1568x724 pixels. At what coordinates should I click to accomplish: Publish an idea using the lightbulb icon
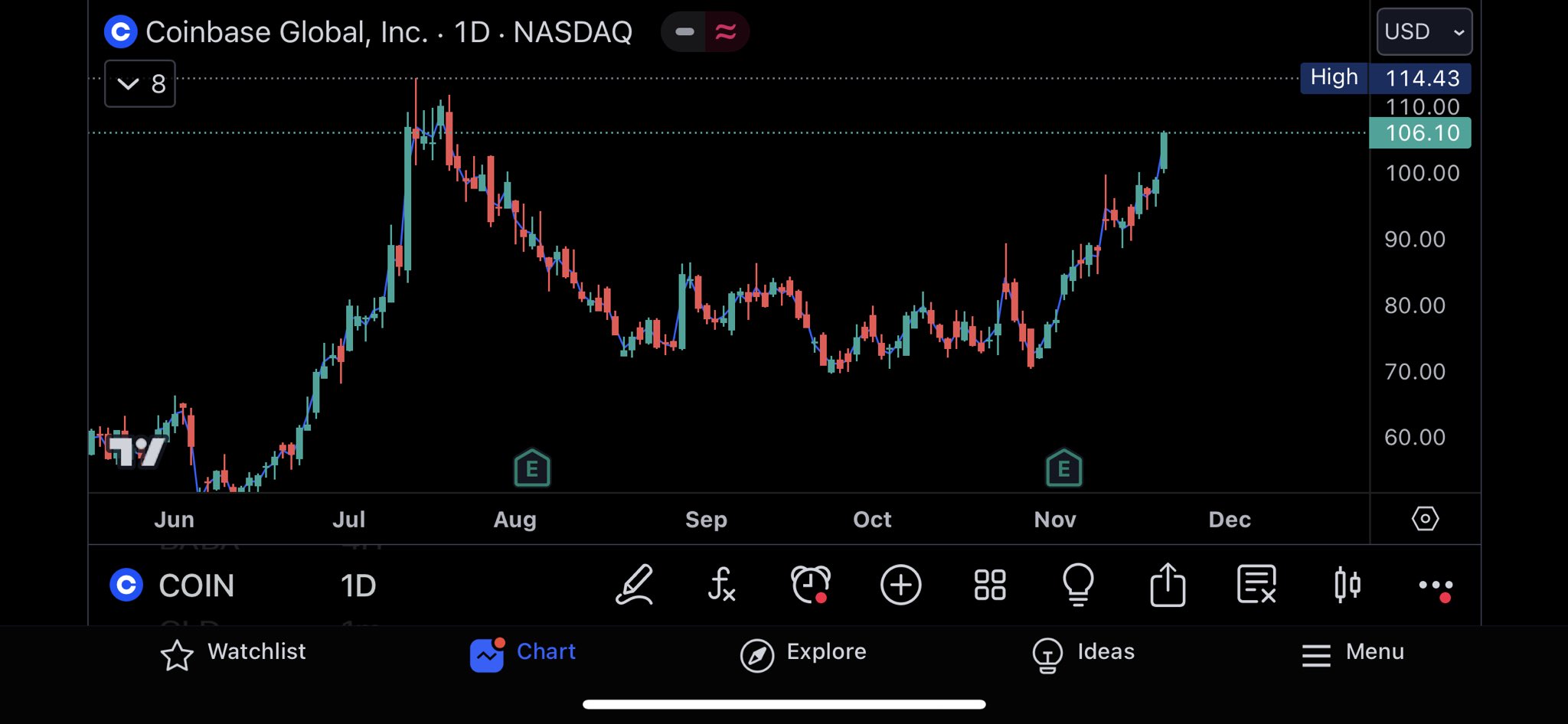(x=1078, y=585)
